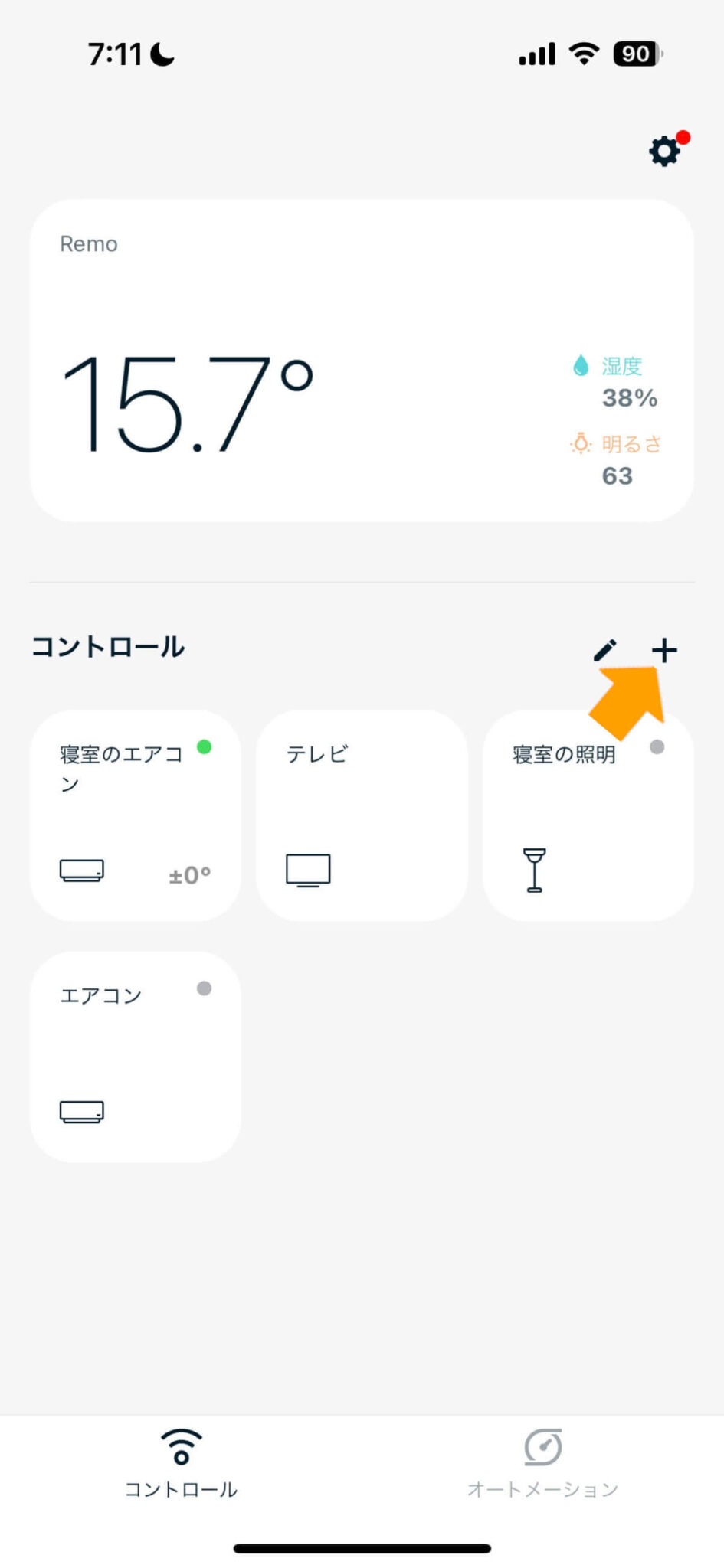Image resolution: width=724 pixels, height=1568 pixels.
Task: Open the 寝室の照明 card
Action: pos(588,815)
